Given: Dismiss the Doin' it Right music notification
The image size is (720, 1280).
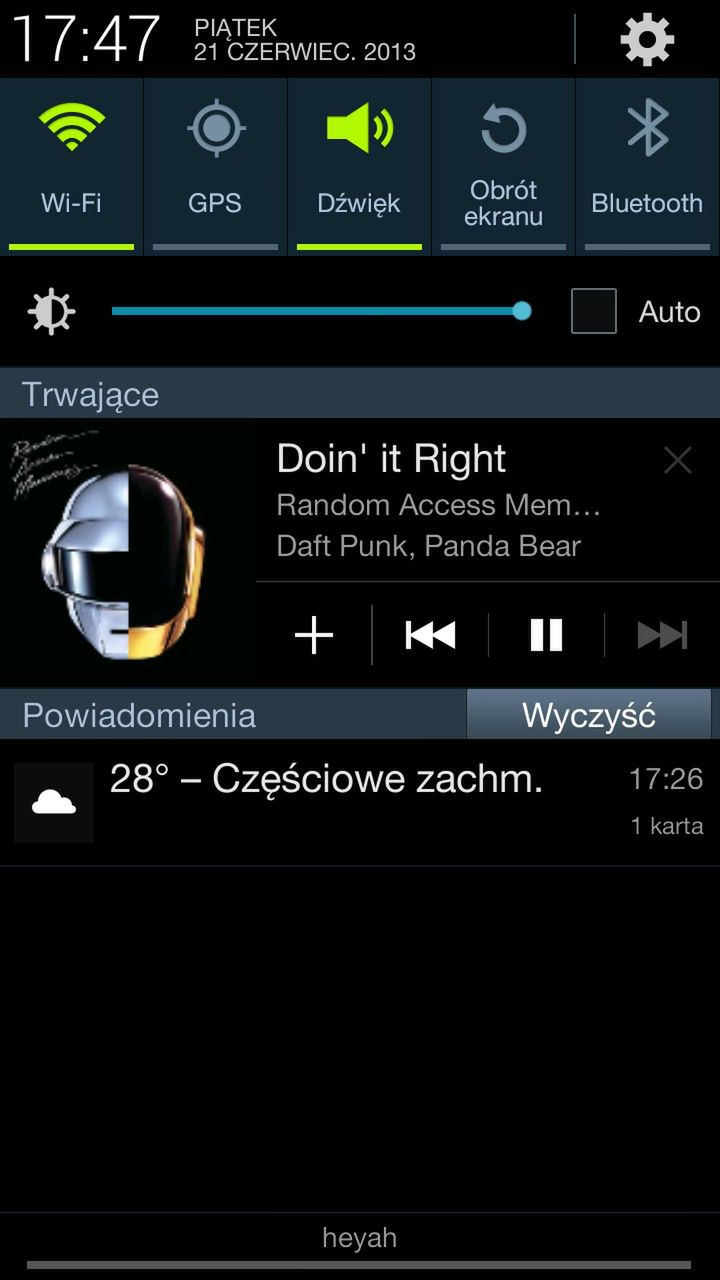Looking at the screenshot, I should (x=678, y=460).
